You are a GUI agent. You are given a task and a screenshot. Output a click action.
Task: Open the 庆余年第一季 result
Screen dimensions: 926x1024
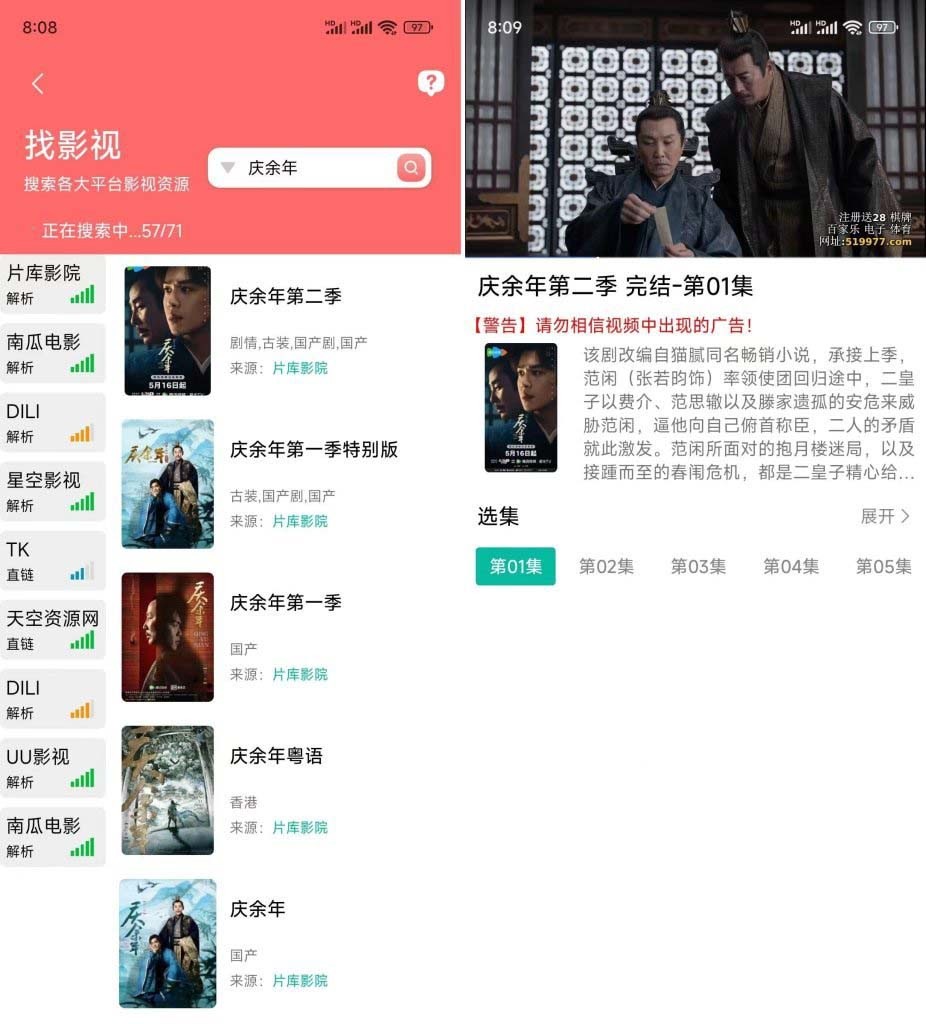[286, 603]
